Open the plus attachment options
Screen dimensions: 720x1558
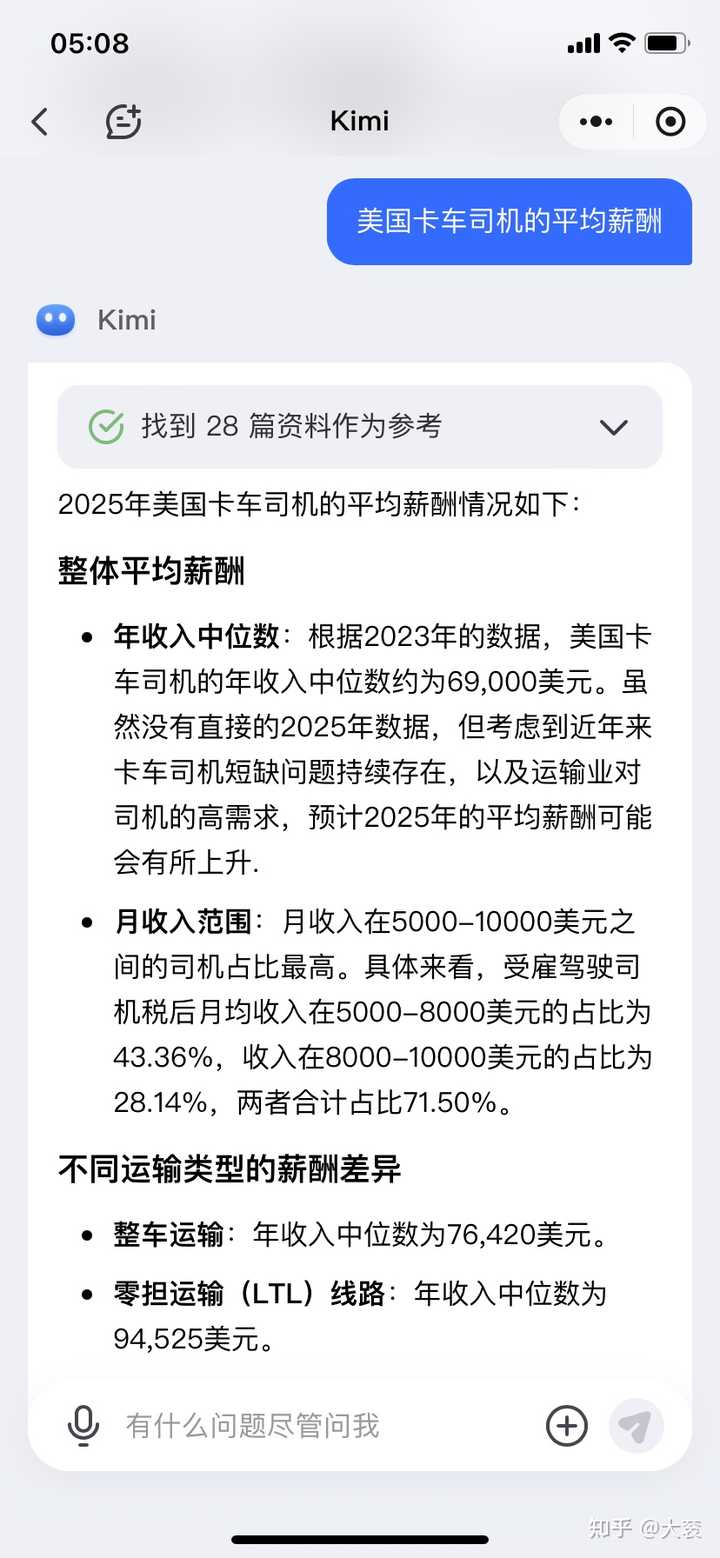(x=566, y=1425)
